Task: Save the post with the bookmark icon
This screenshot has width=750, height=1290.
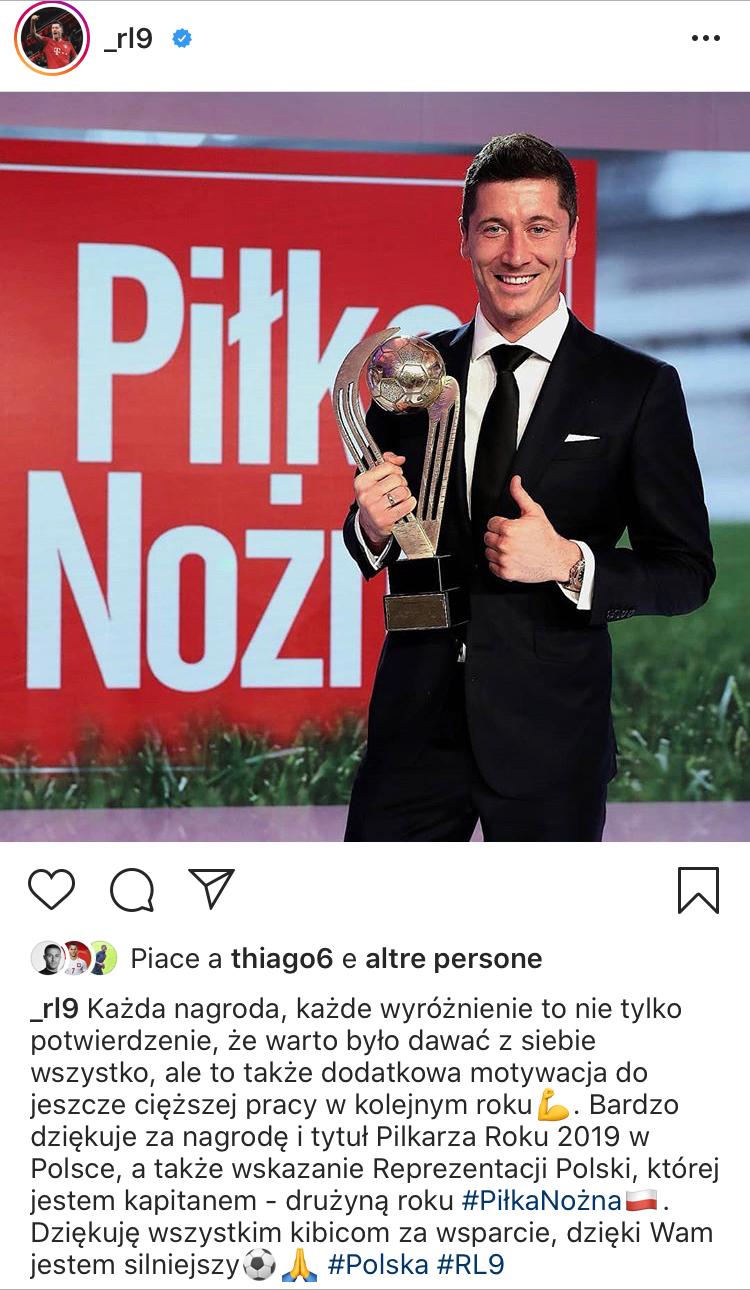Action: point(698,888)
